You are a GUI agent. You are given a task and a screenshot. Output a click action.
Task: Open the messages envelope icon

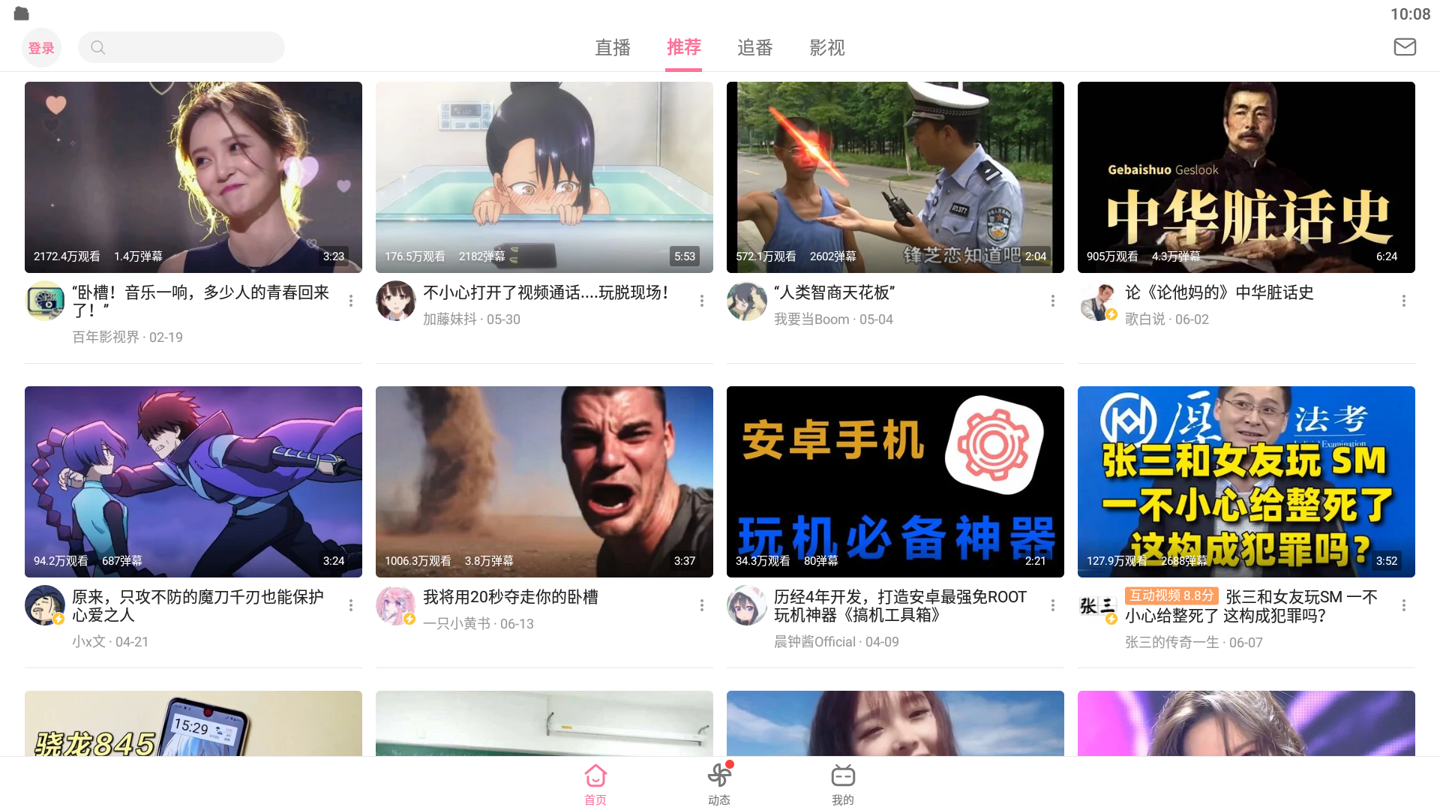tap(1404, 47)
